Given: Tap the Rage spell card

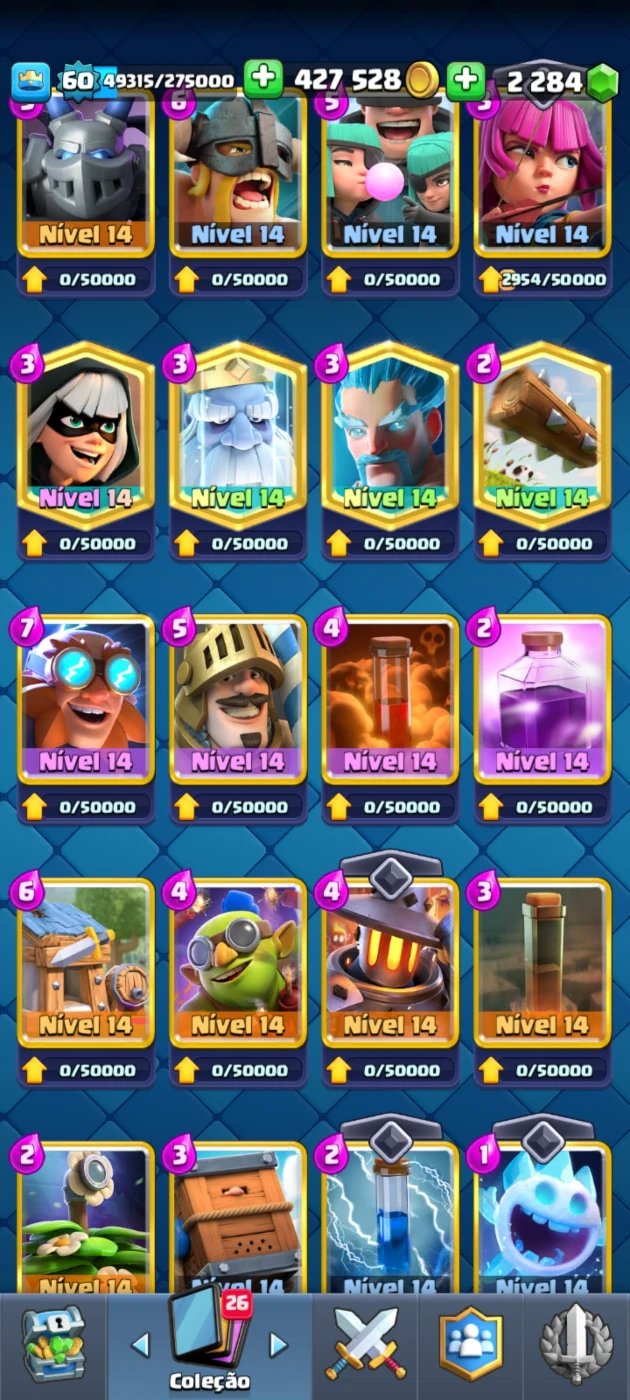Looking at the screenshot, I should point(542,699).
